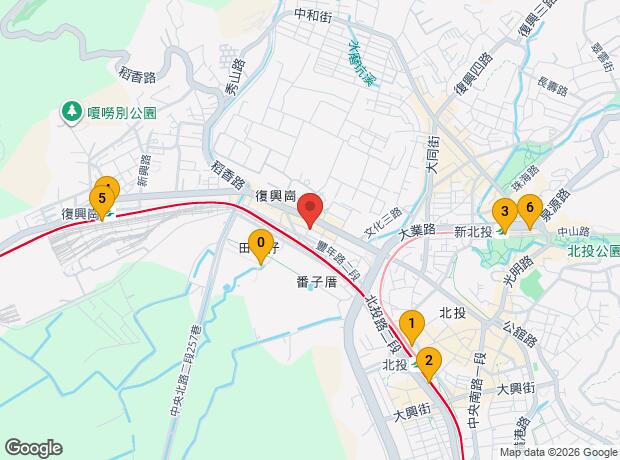Select the orange map marker numbered 0
Screen dimensions: 620x460
pyautogui.click(x=261, y=243)
